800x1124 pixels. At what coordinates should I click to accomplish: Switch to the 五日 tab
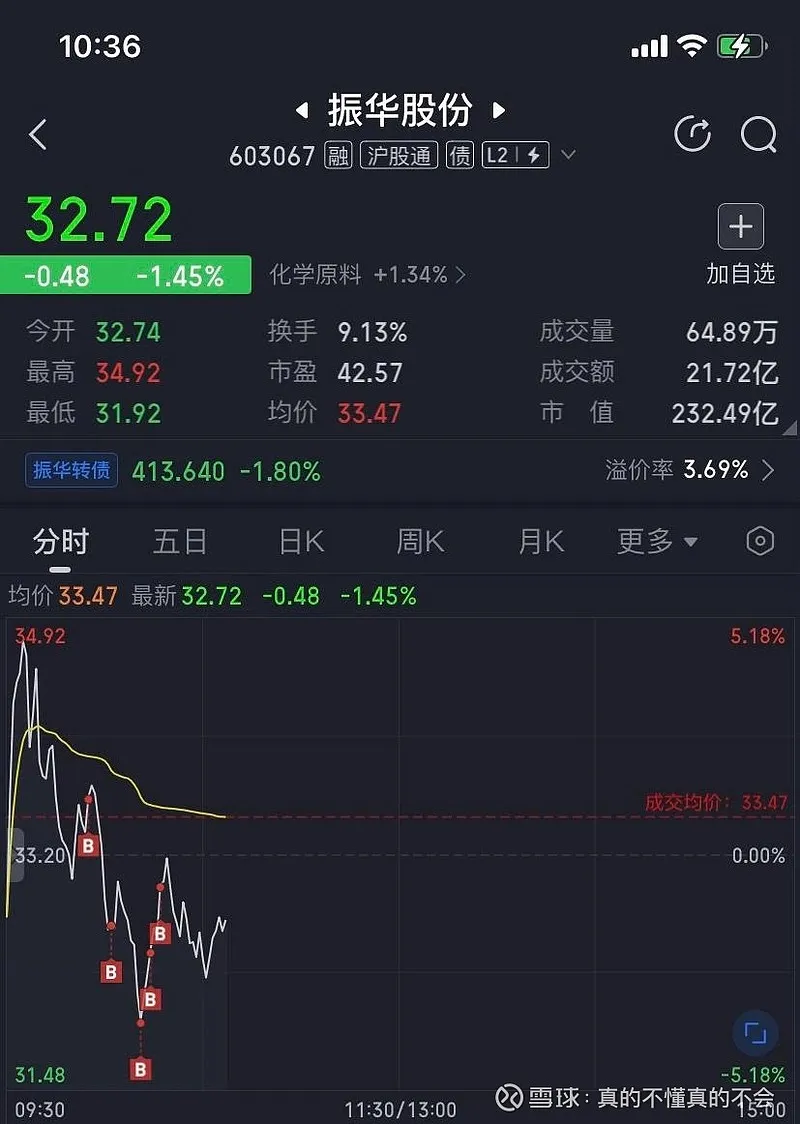point(180,542)
